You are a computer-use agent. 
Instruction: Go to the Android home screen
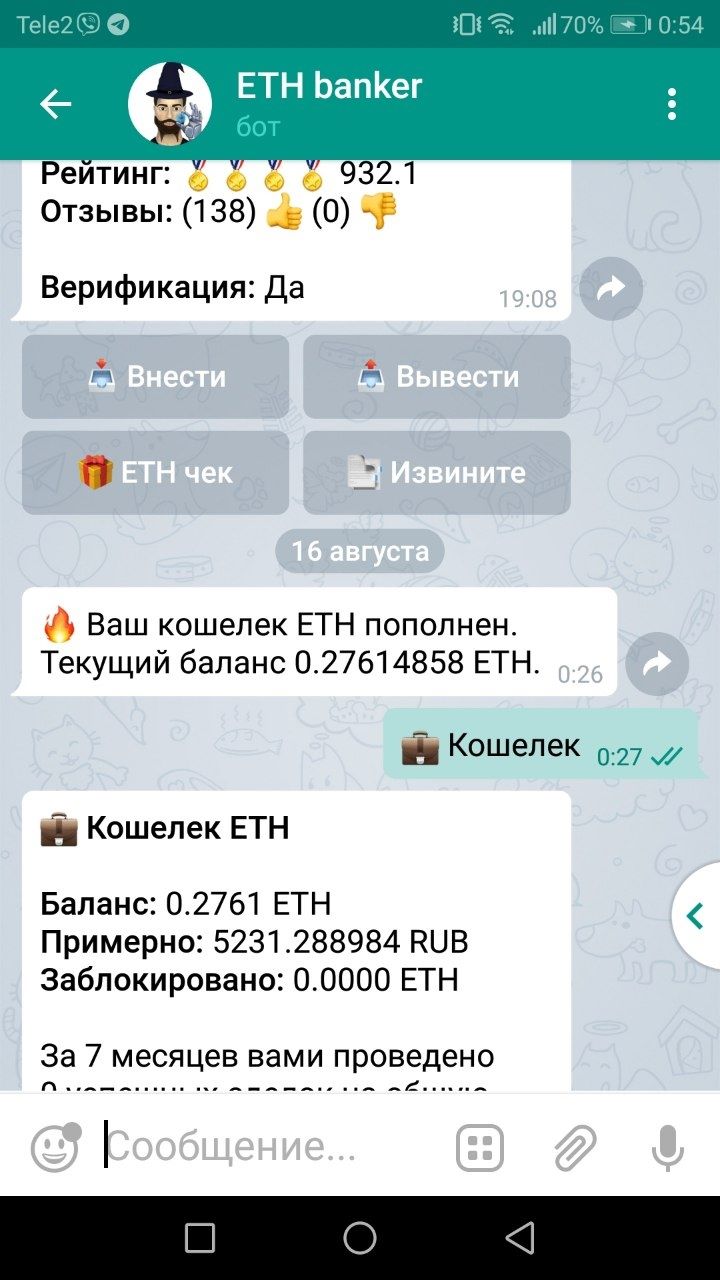tap(360, 1238)
